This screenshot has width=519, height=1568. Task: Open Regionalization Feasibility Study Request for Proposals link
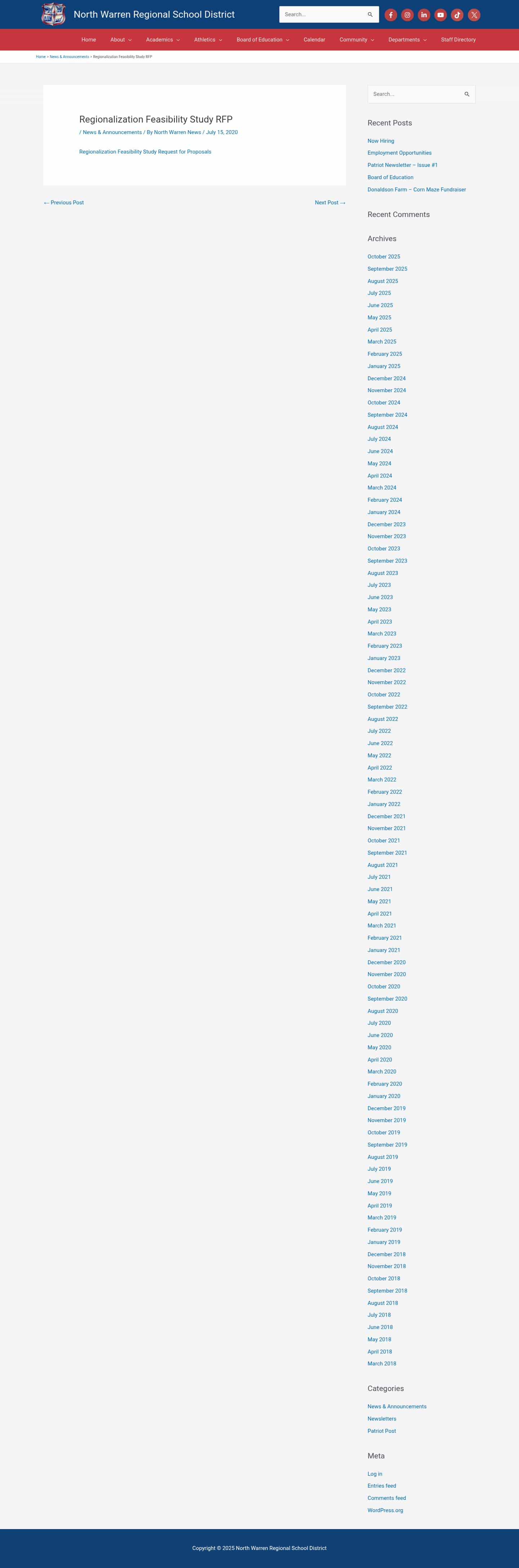click(x=145, y=151)
